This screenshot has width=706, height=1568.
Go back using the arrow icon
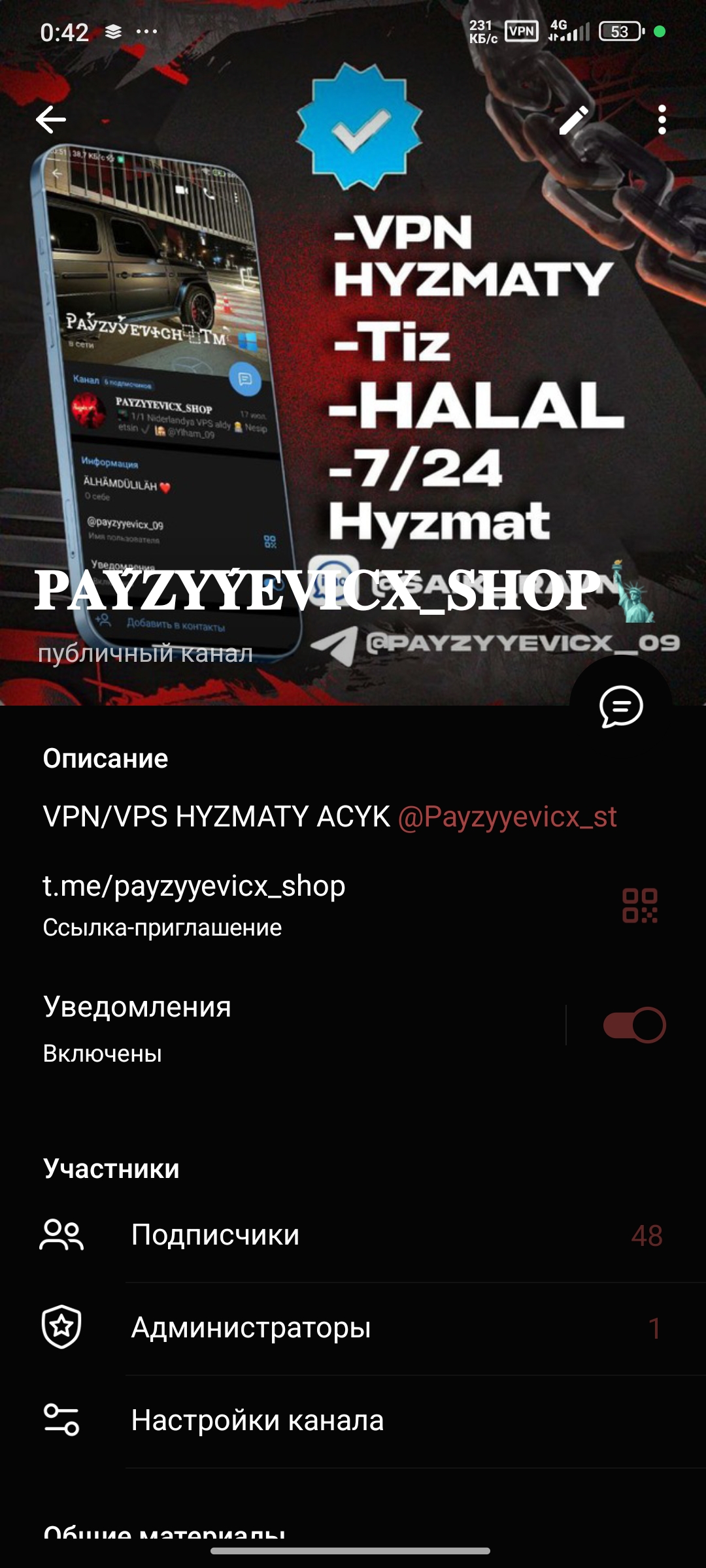(51, 120)
